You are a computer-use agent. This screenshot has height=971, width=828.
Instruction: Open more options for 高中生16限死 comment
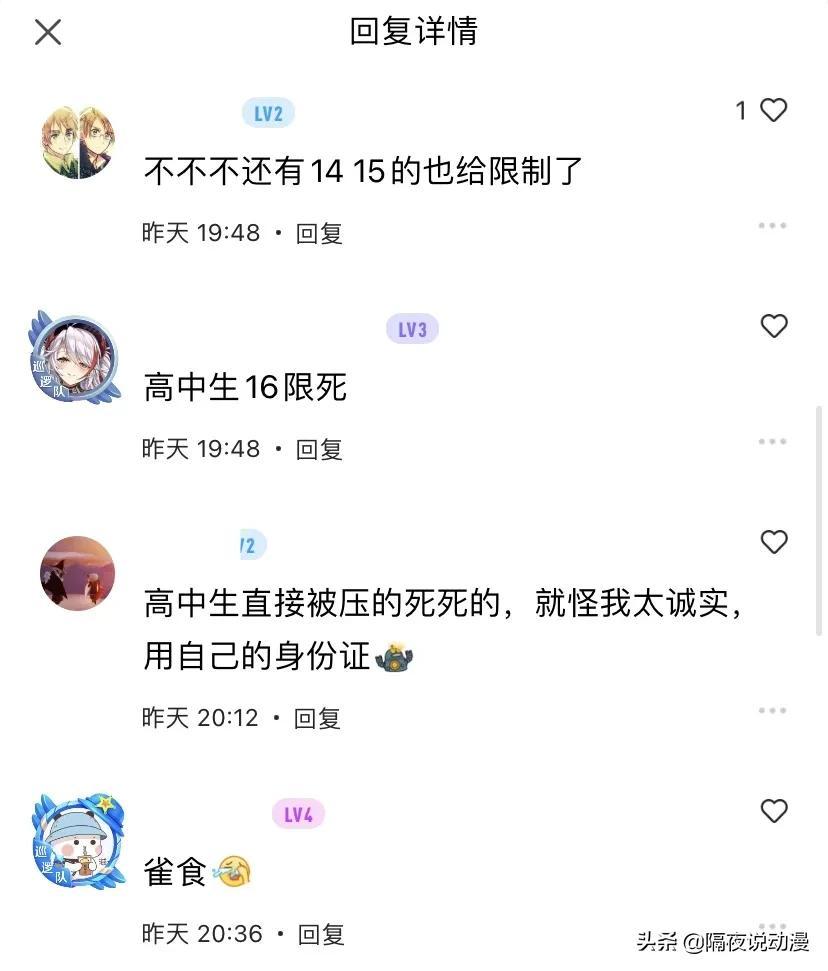[772, 442]
